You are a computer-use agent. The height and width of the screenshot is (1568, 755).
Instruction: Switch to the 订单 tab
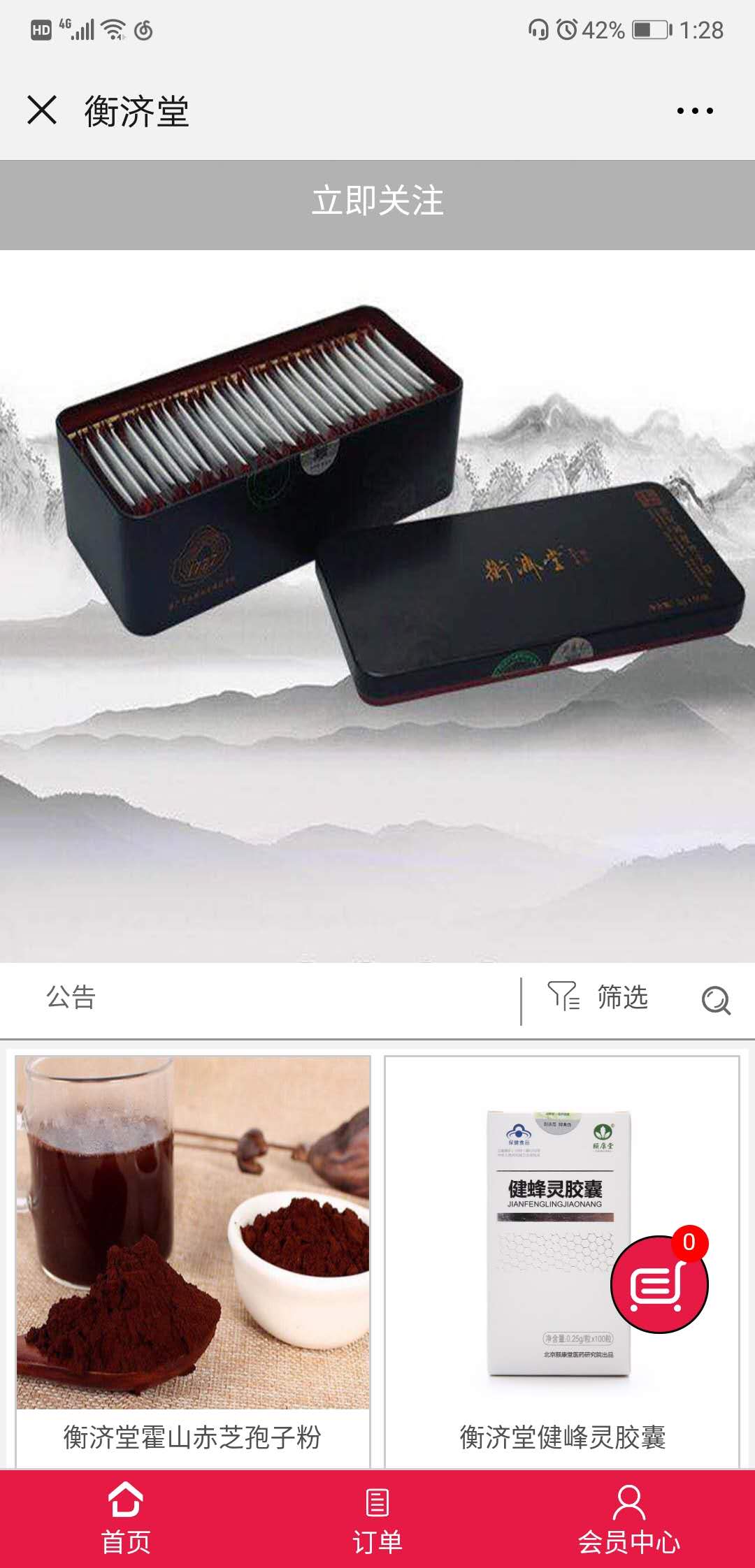(x=377, y=1518)
